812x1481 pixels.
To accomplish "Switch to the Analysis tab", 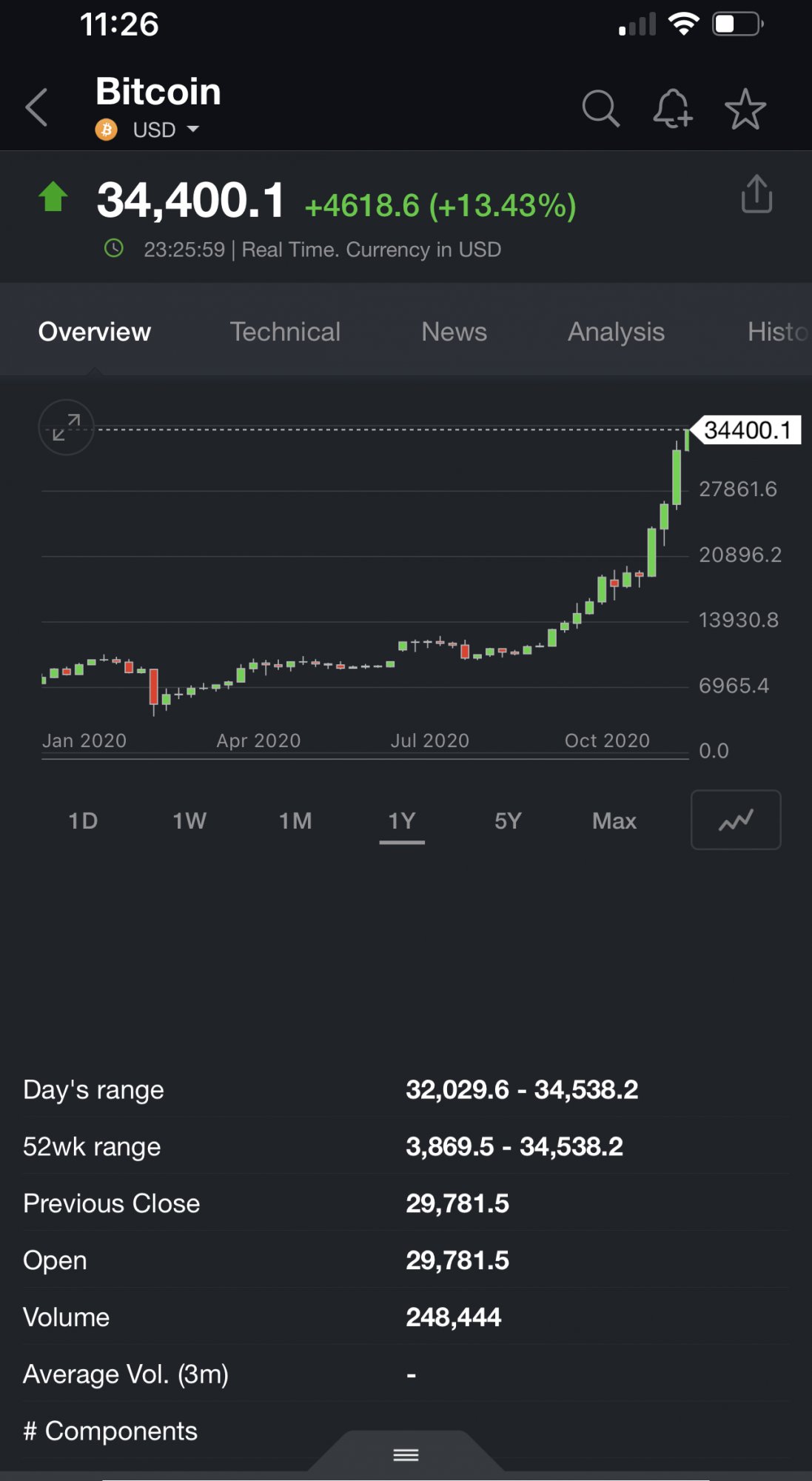I will point(616,332).
